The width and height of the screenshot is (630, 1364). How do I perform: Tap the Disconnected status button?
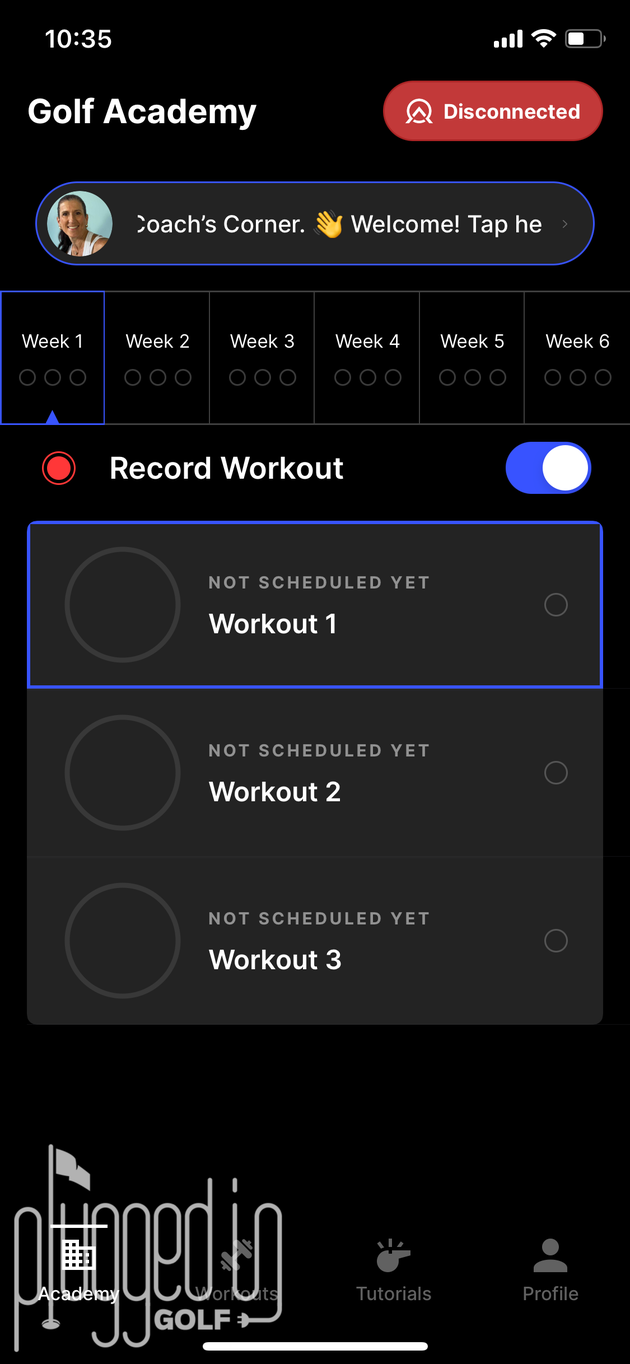[x=493, y=112]
